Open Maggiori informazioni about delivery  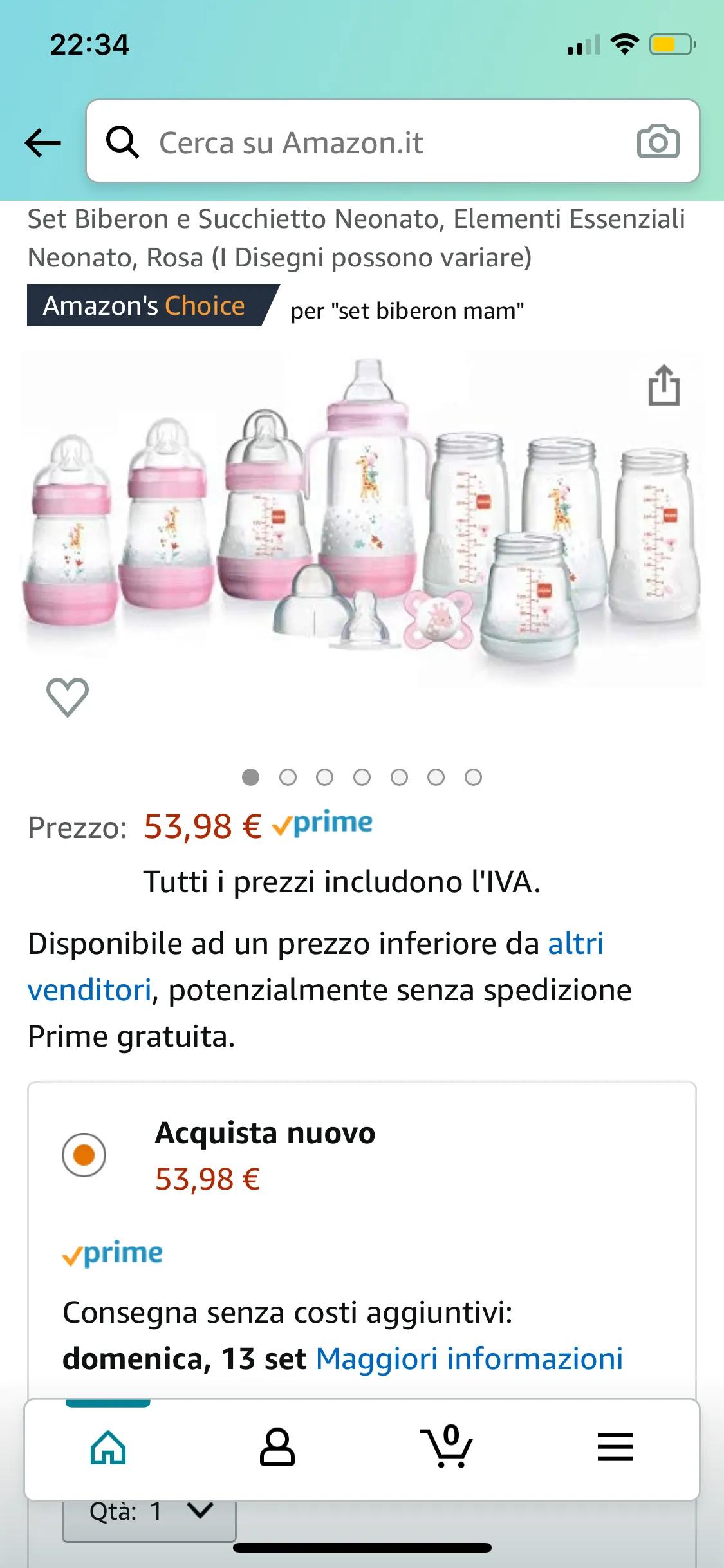pyautogui.click(x=469, y=1359)
